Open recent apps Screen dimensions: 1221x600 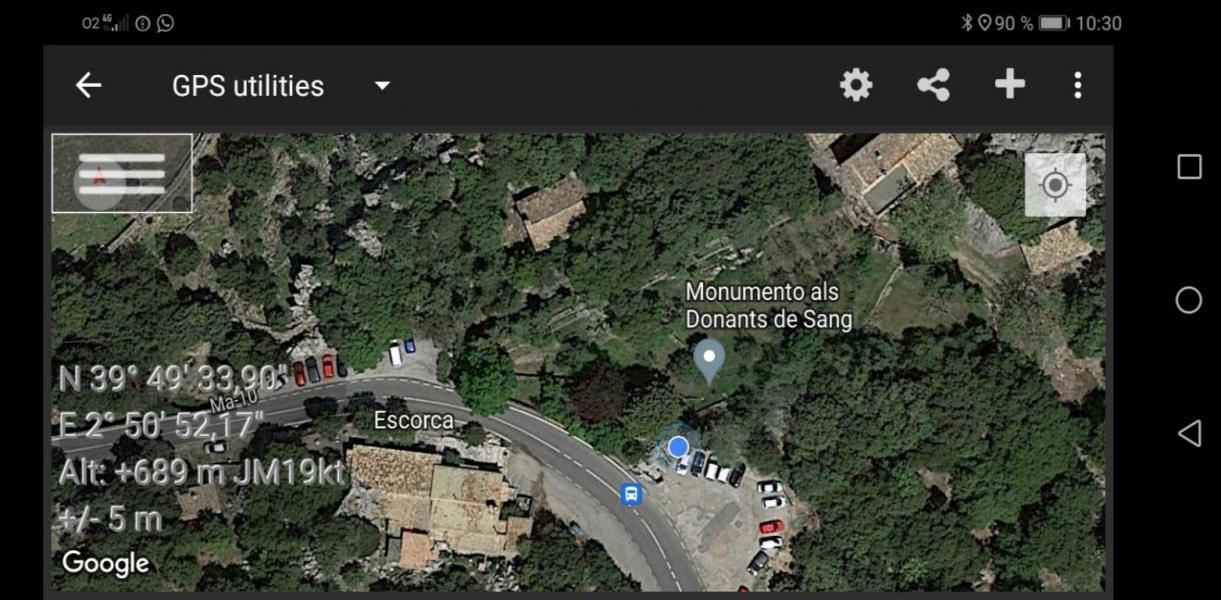pos(1188,167)
